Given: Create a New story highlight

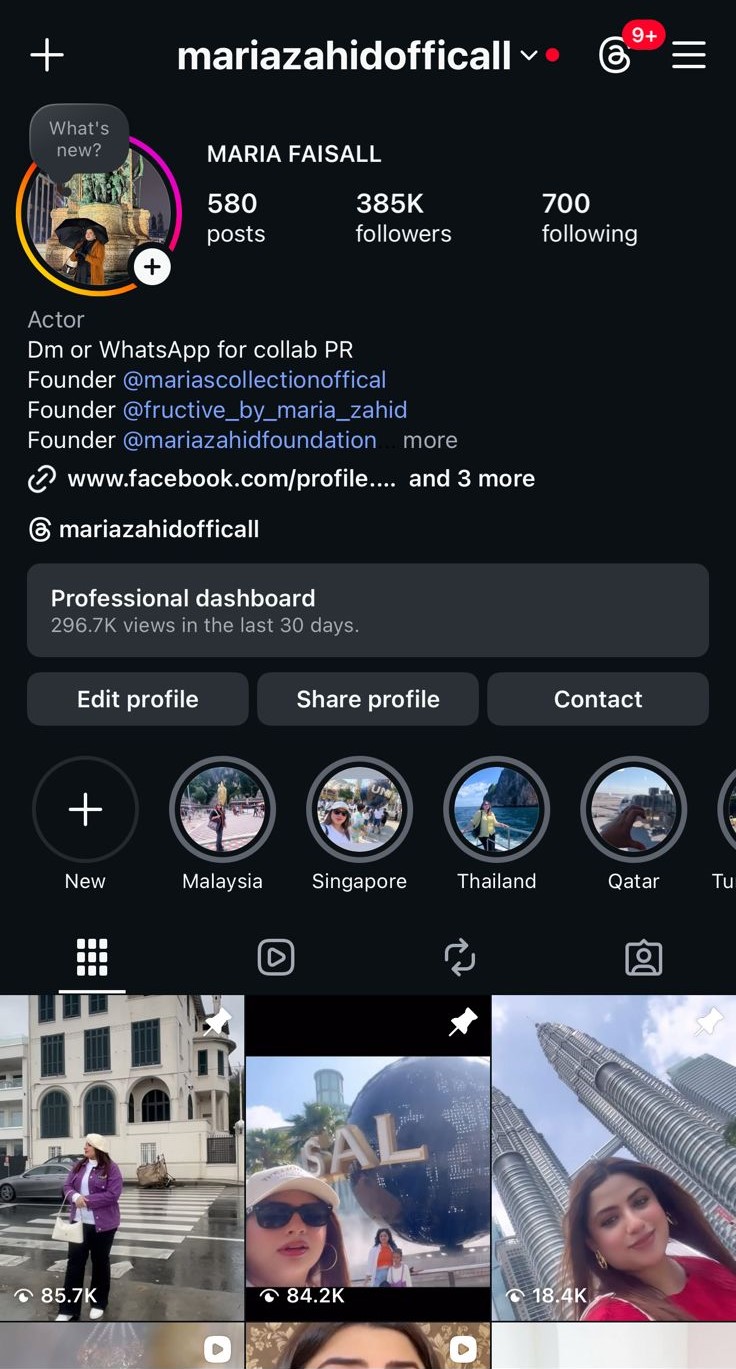Looking at the screenshot, I should [85, 809].
